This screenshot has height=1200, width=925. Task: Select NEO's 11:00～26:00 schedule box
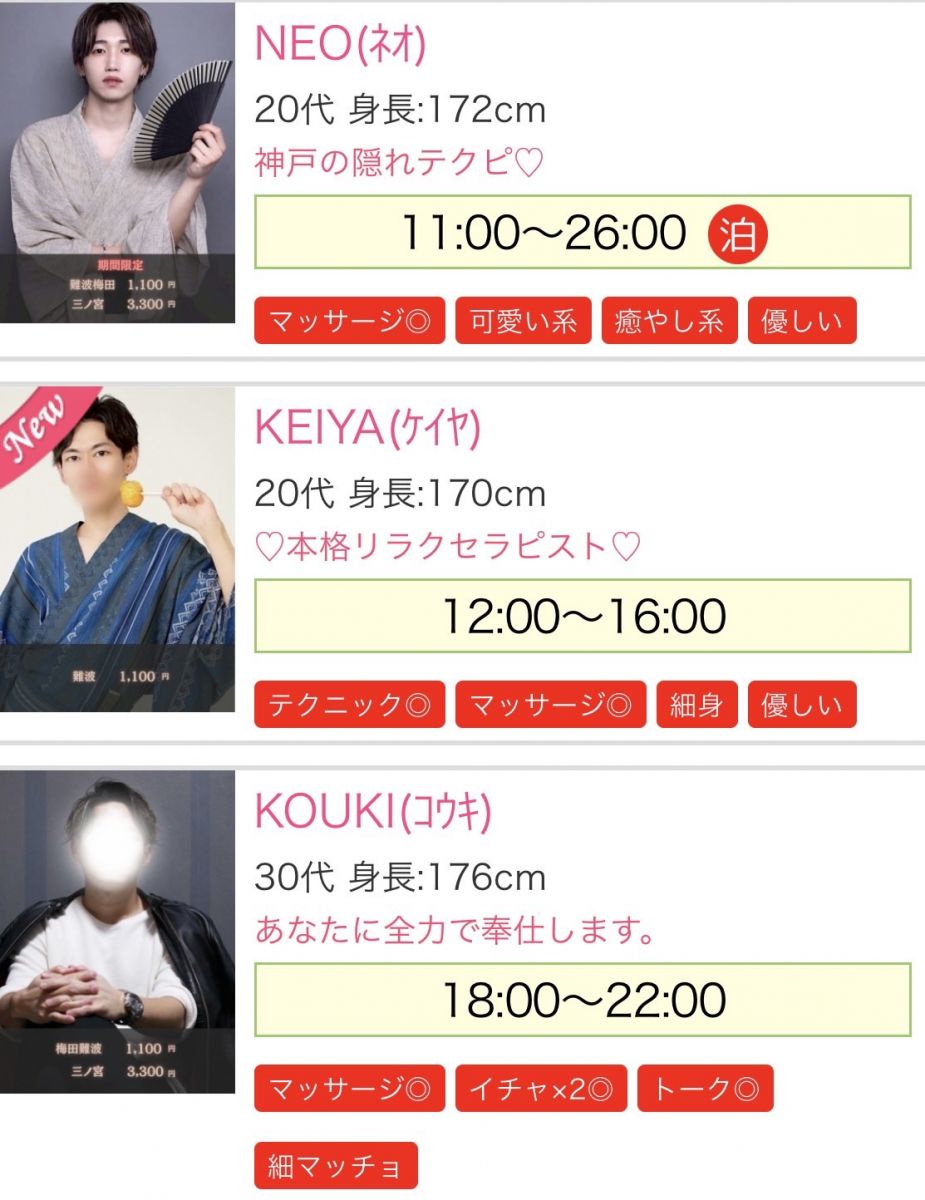pos(582,232)
